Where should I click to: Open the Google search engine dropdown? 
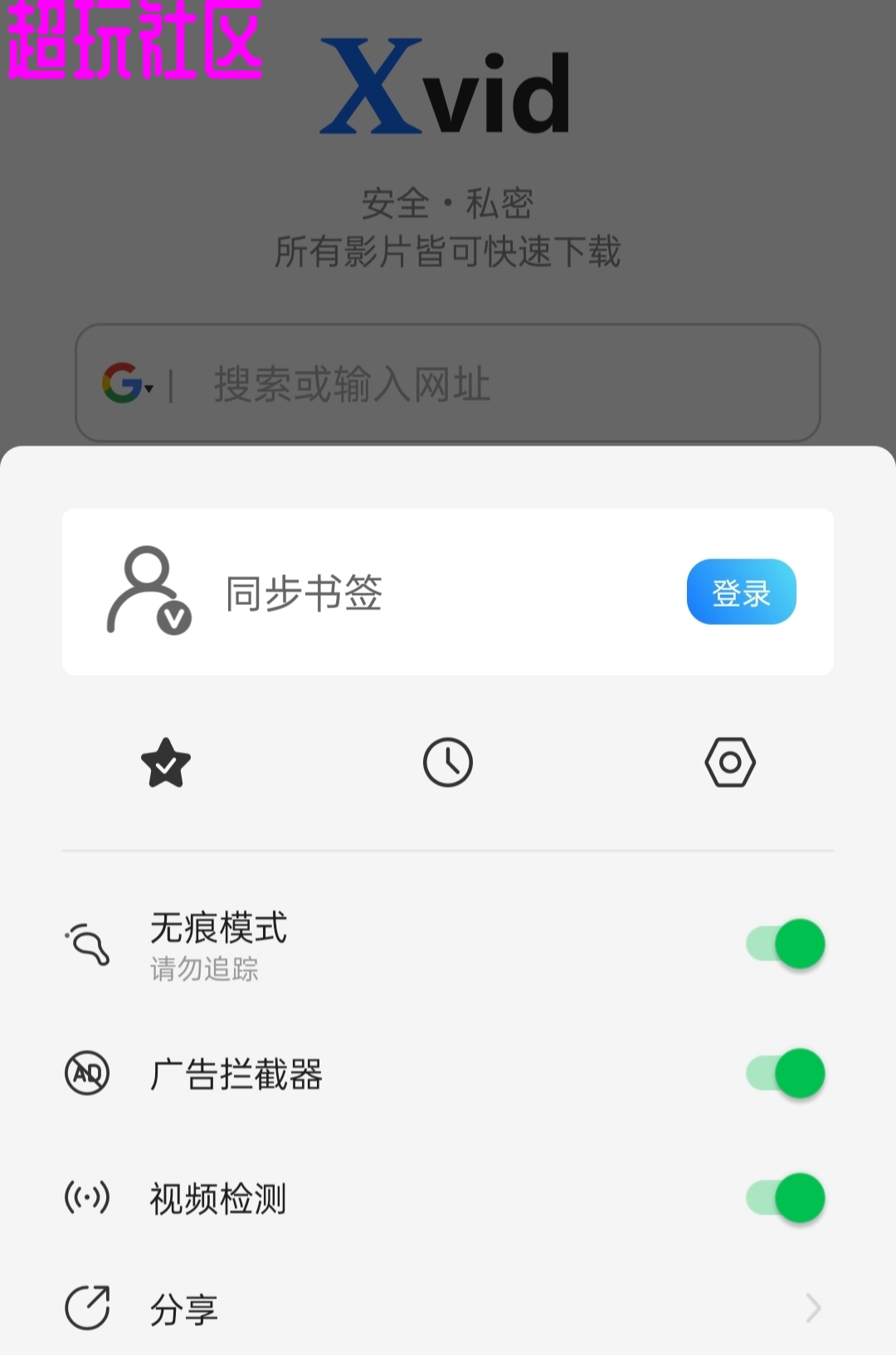tap(129, 383)
